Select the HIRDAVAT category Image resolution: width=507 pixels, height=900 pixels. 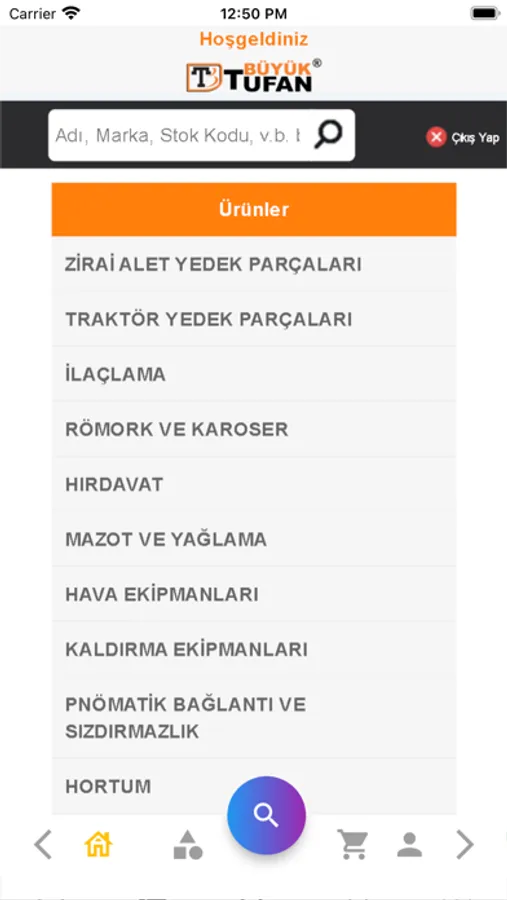point(254,484)
